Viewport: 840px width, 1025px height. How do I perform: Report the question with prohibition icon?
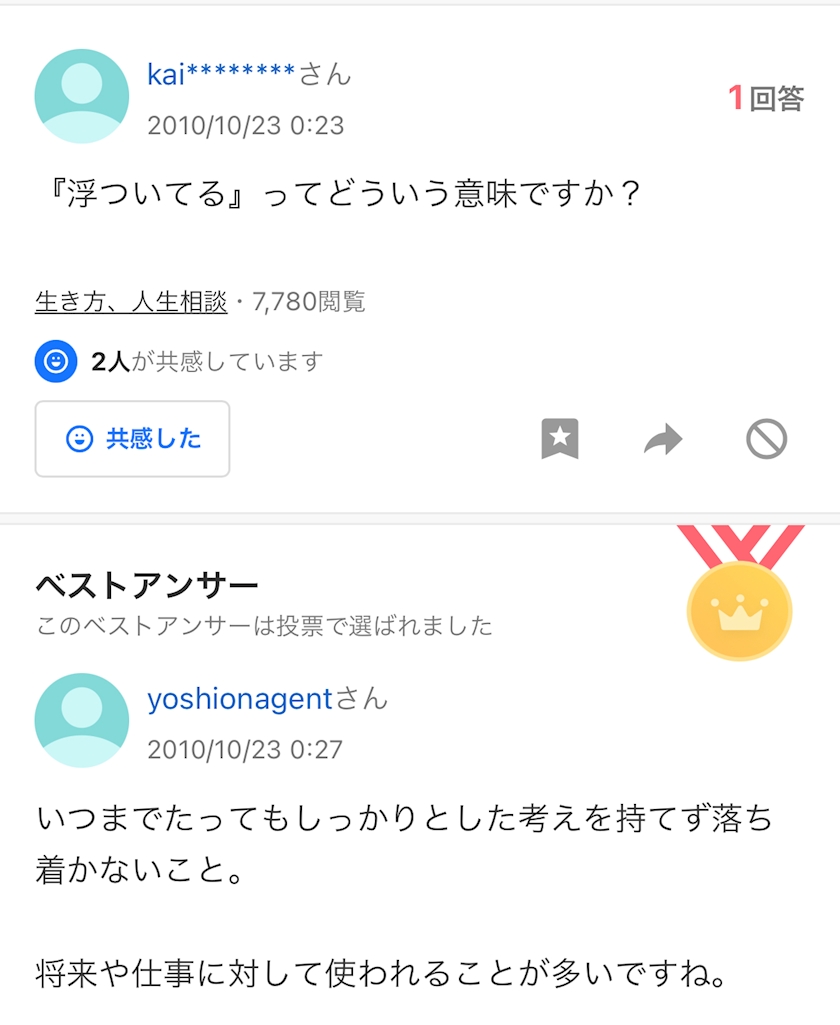(766, 439)
